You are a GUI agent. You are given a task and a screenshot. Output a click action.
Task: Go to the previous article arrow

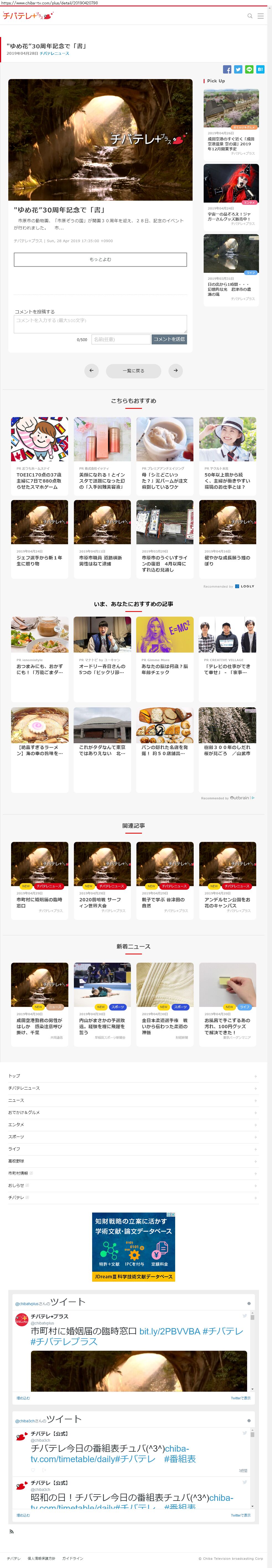pos(92,371)
